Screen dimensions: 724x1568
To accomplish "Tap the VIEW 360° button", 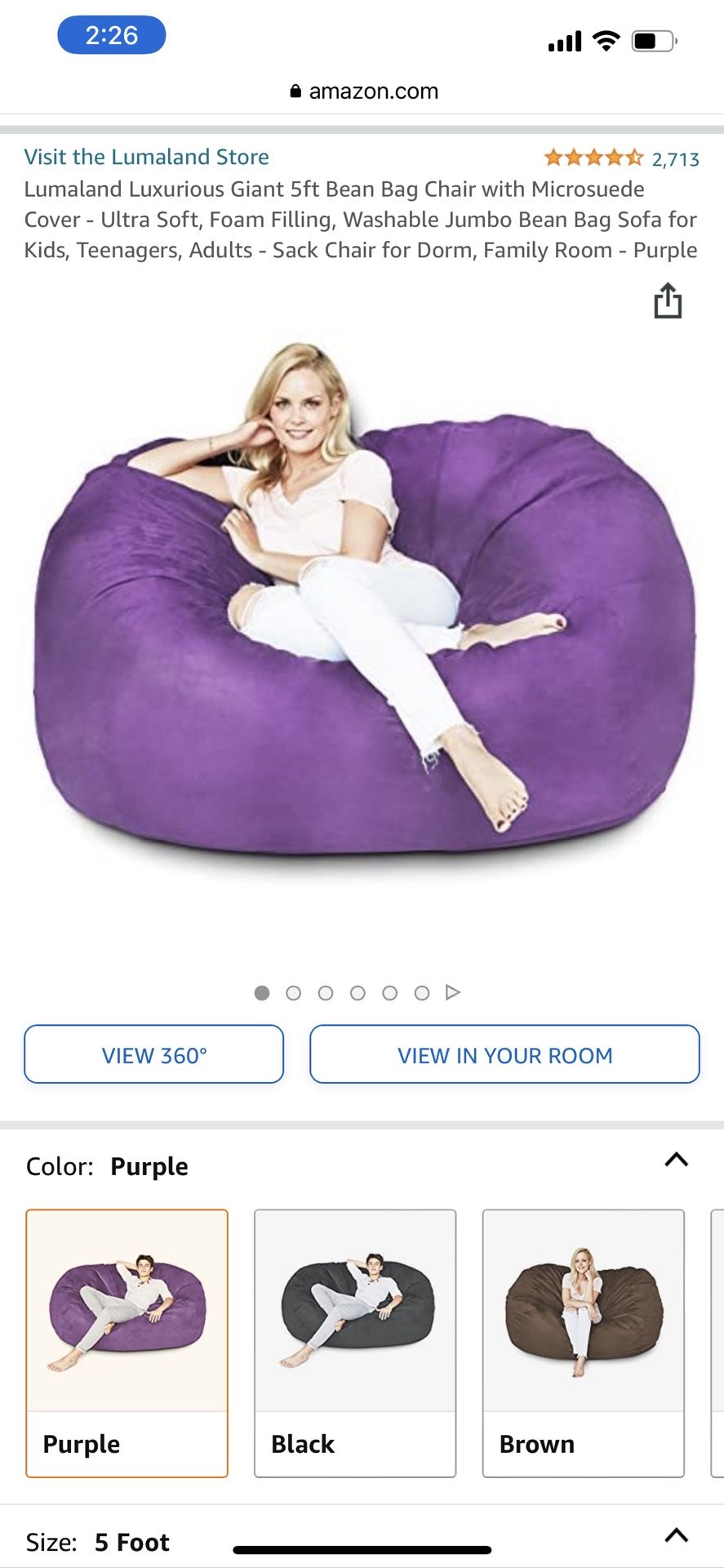I will tap(154, 1054).
